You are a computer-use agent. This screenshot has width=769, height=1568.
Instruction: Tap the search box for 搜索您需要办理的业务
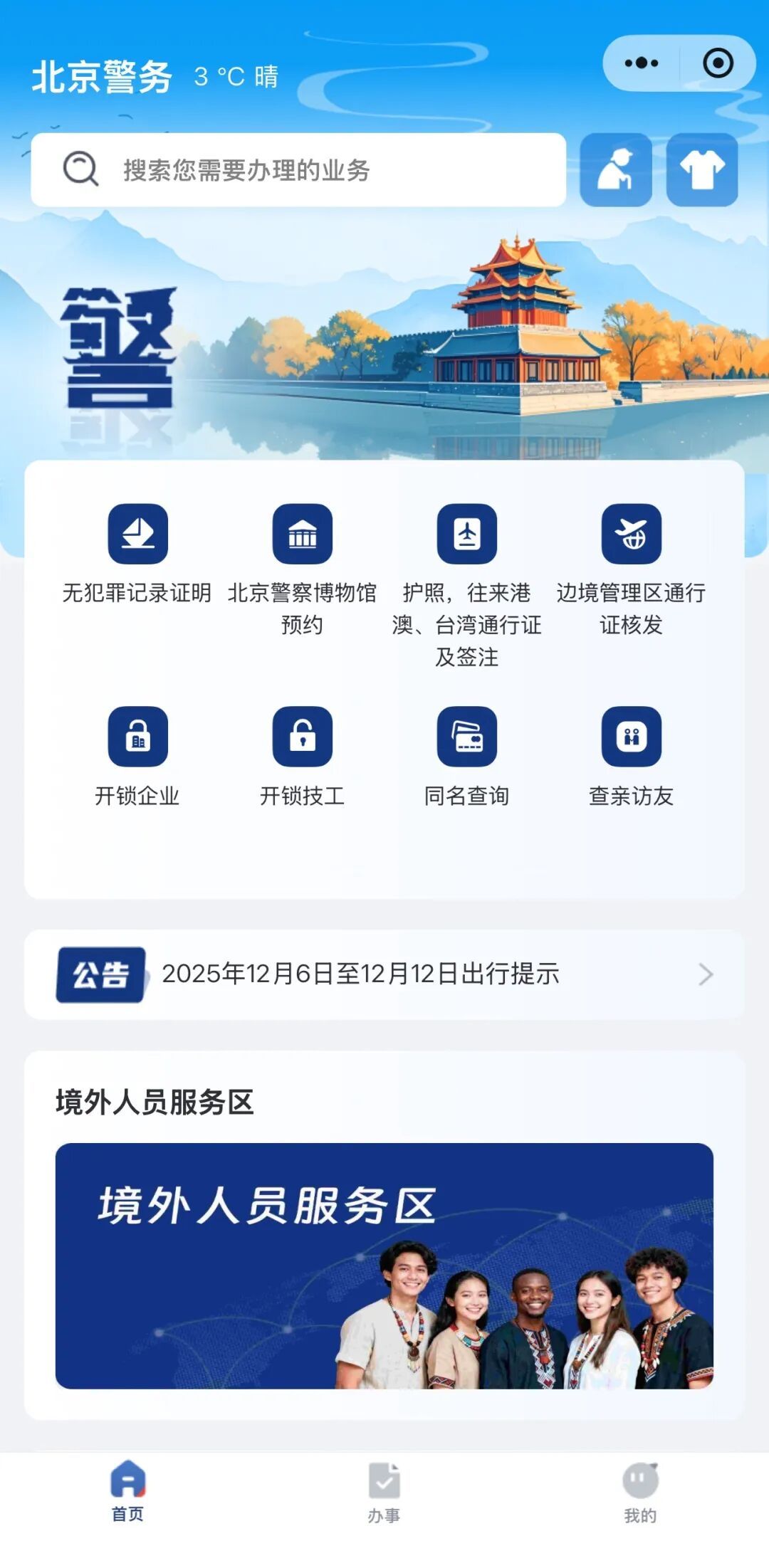click(298, 170)
